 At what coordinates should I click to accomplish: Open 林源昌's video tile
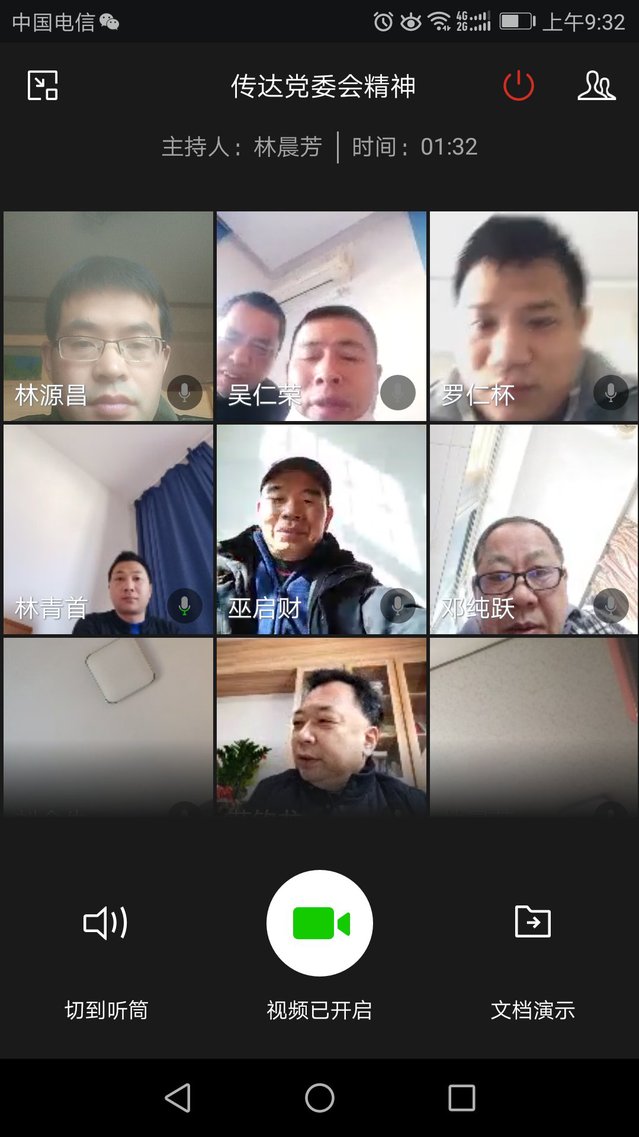click(108, 316)
